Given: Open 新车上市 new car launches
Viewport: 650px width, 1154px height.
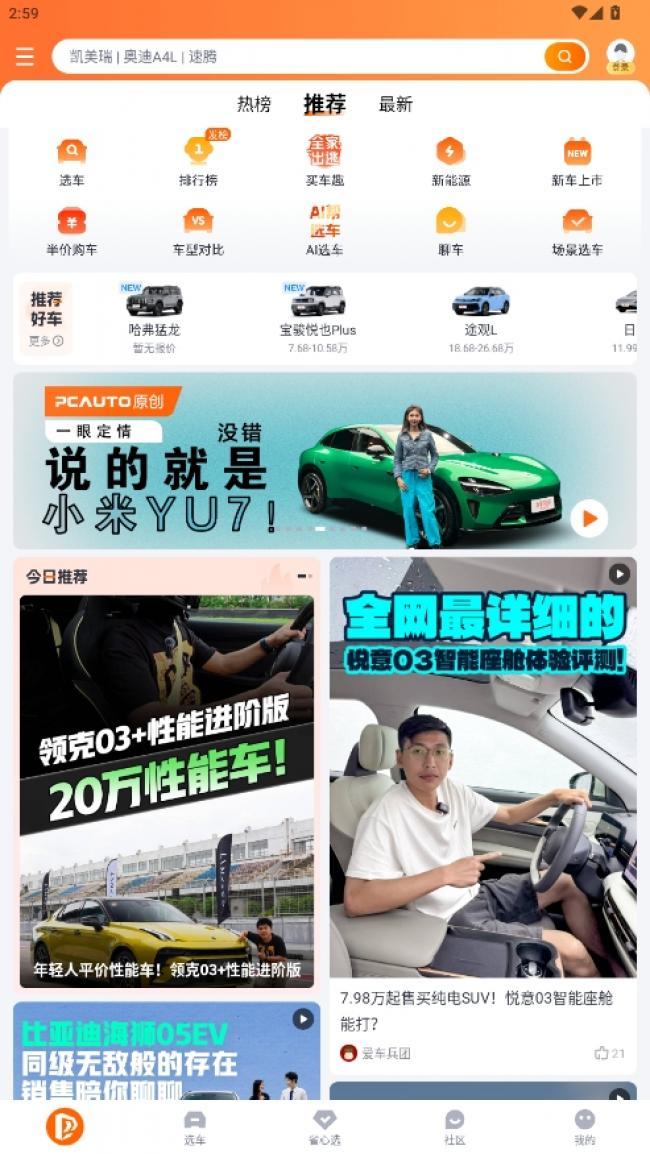Looking at the screenshot, I should point(577,162).
